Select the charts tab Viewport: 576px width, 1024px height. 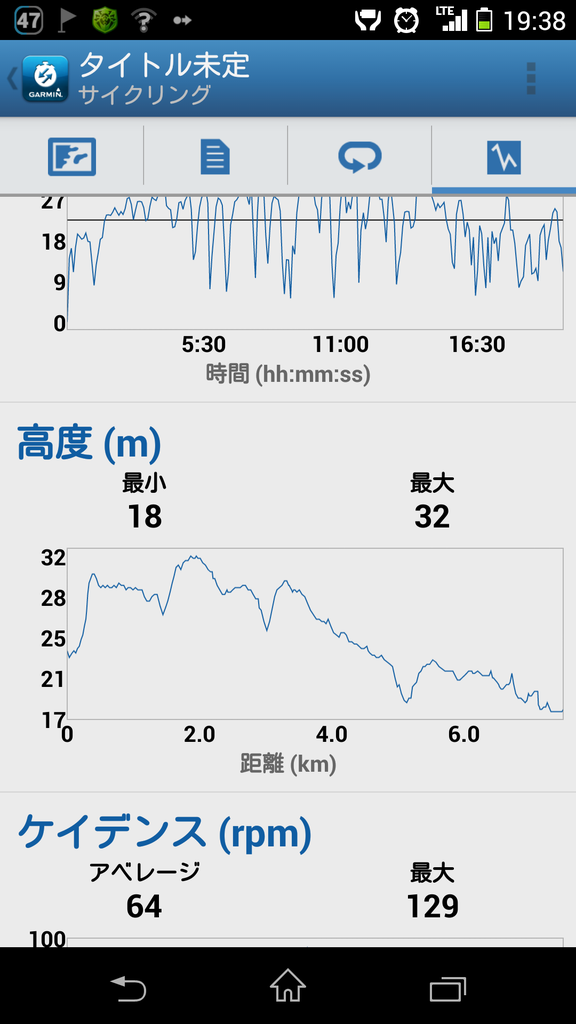504,157
